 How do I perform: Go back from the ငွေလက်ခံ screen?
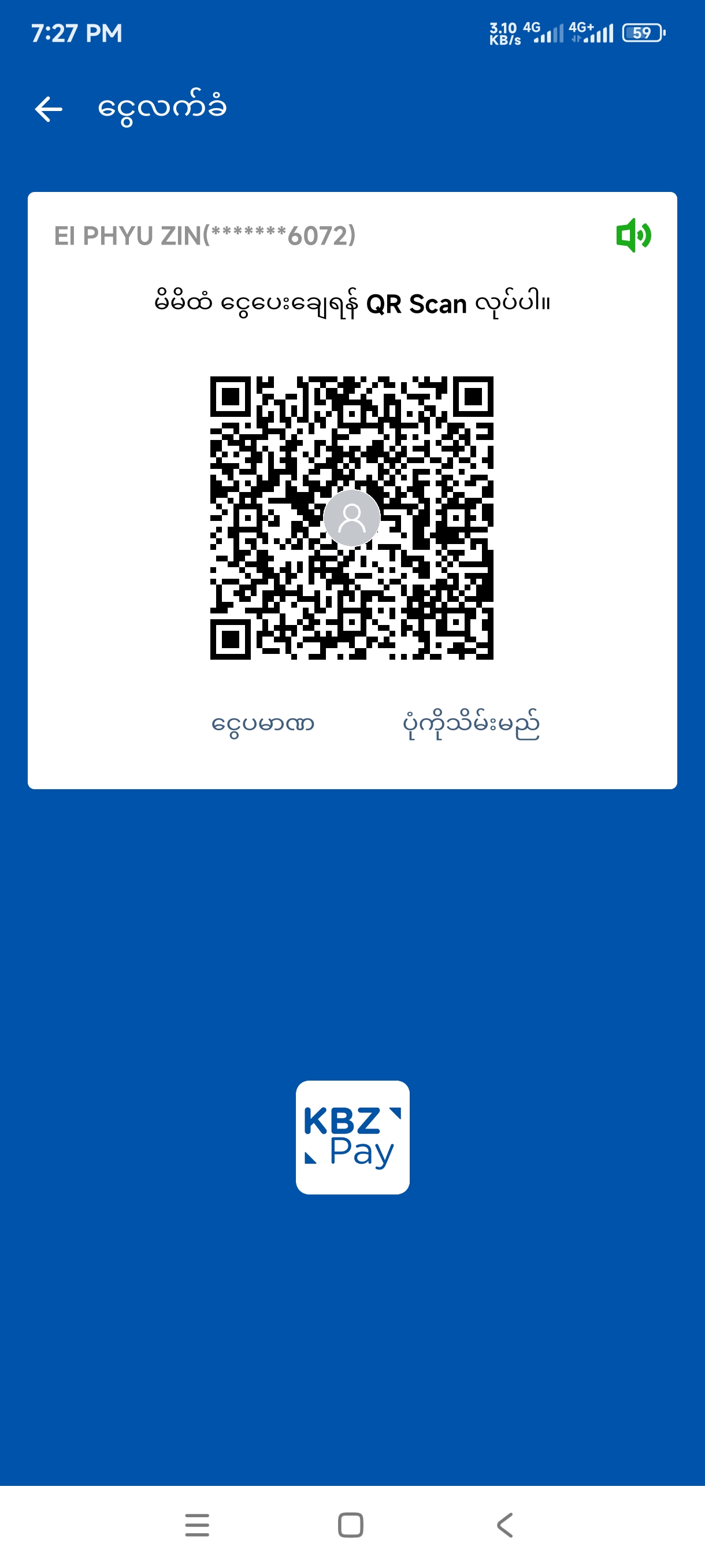pos(49,109)
